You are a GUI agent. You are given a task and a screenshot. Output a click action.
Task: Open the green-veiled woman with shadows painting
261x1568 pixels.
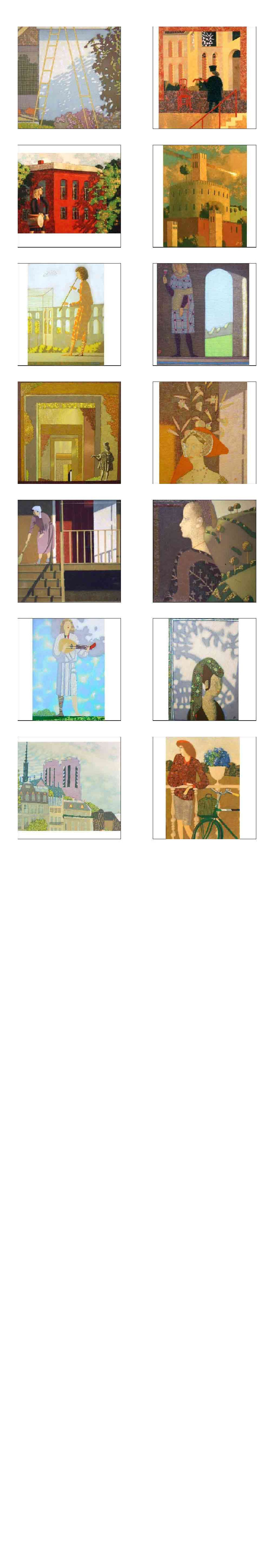204,669
